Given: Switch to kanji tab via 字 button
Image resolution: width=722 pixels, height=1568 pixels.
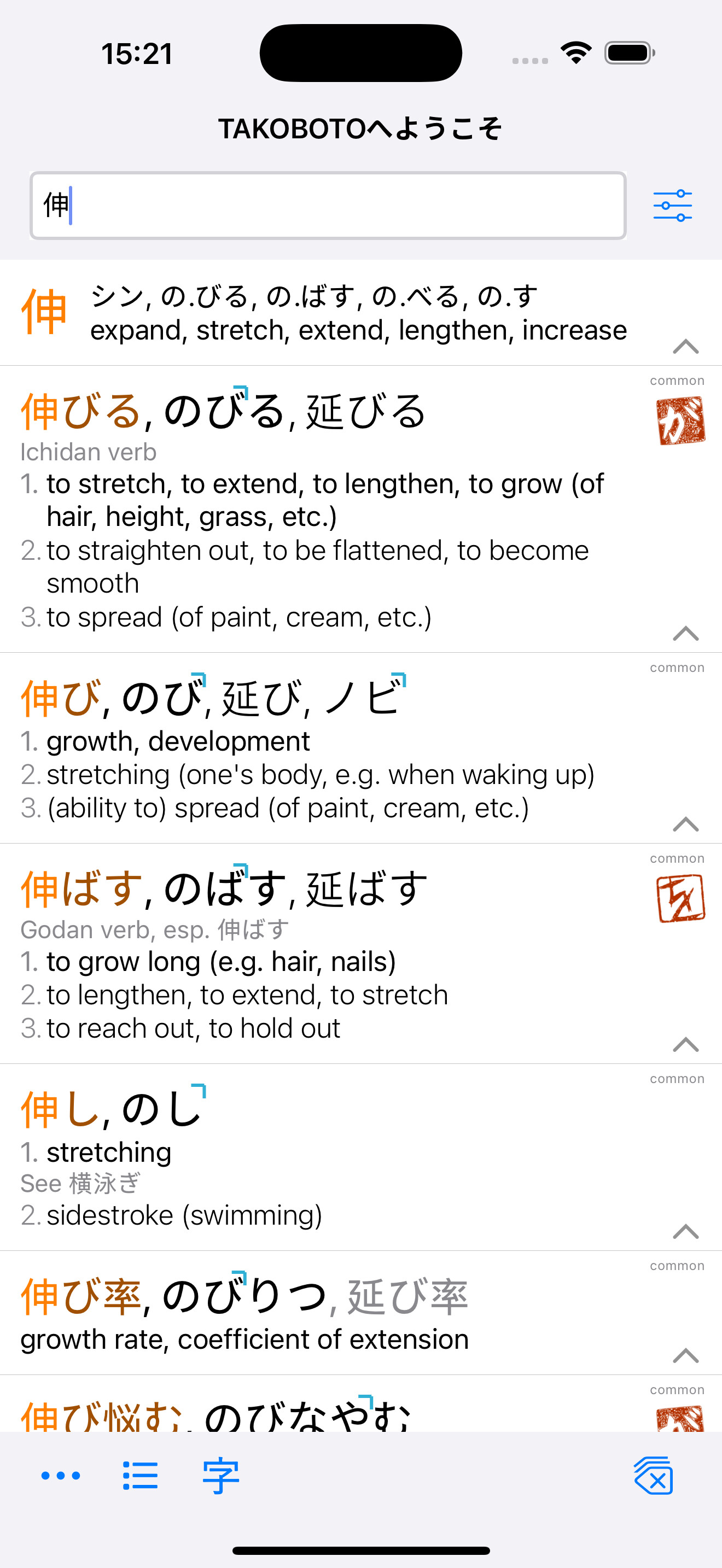Looking at the screenshot, I should click(220, 1476).
